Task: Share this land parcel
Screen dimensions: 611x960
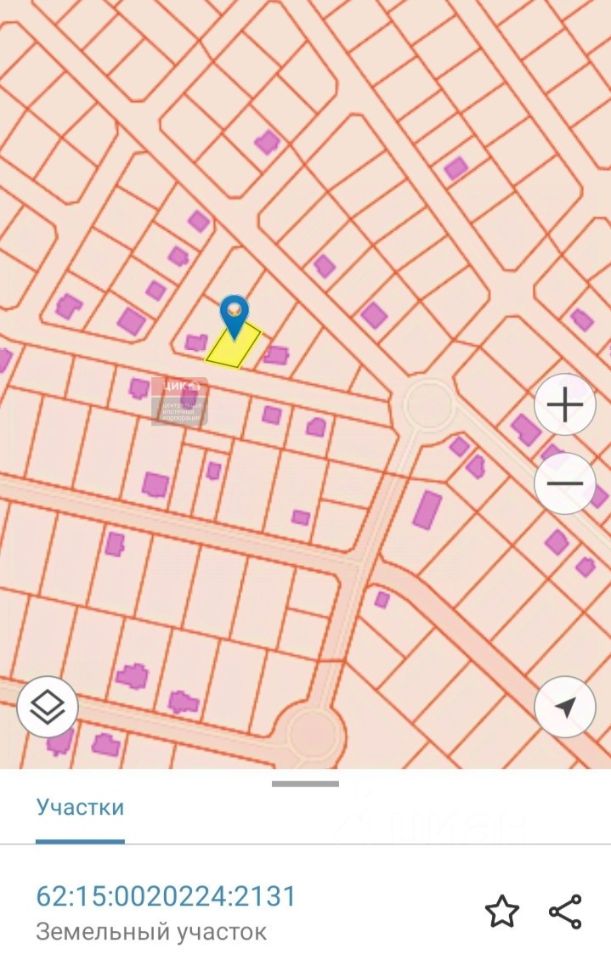Action: tap(565, 911)
